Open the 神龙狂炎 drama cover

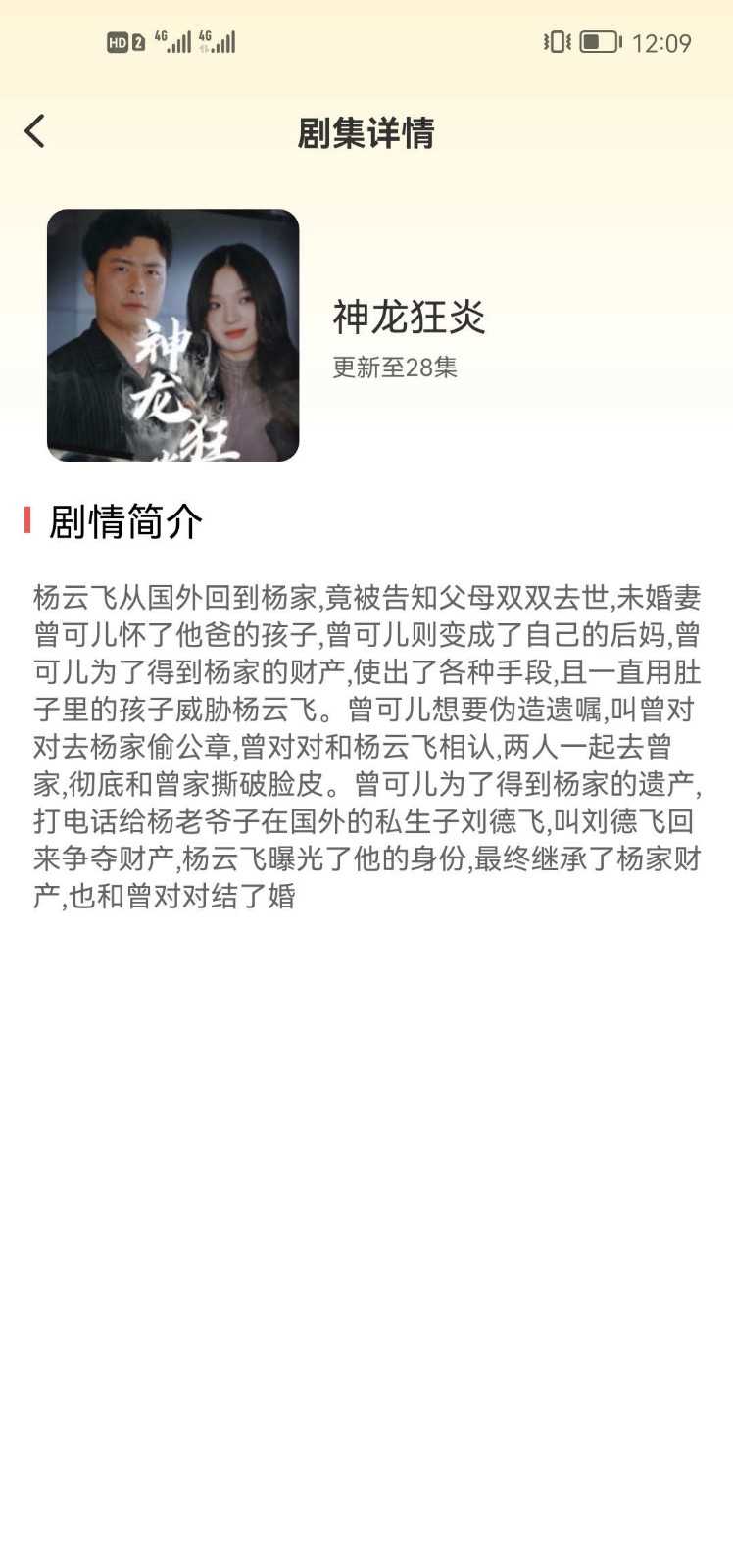[172, 335]
